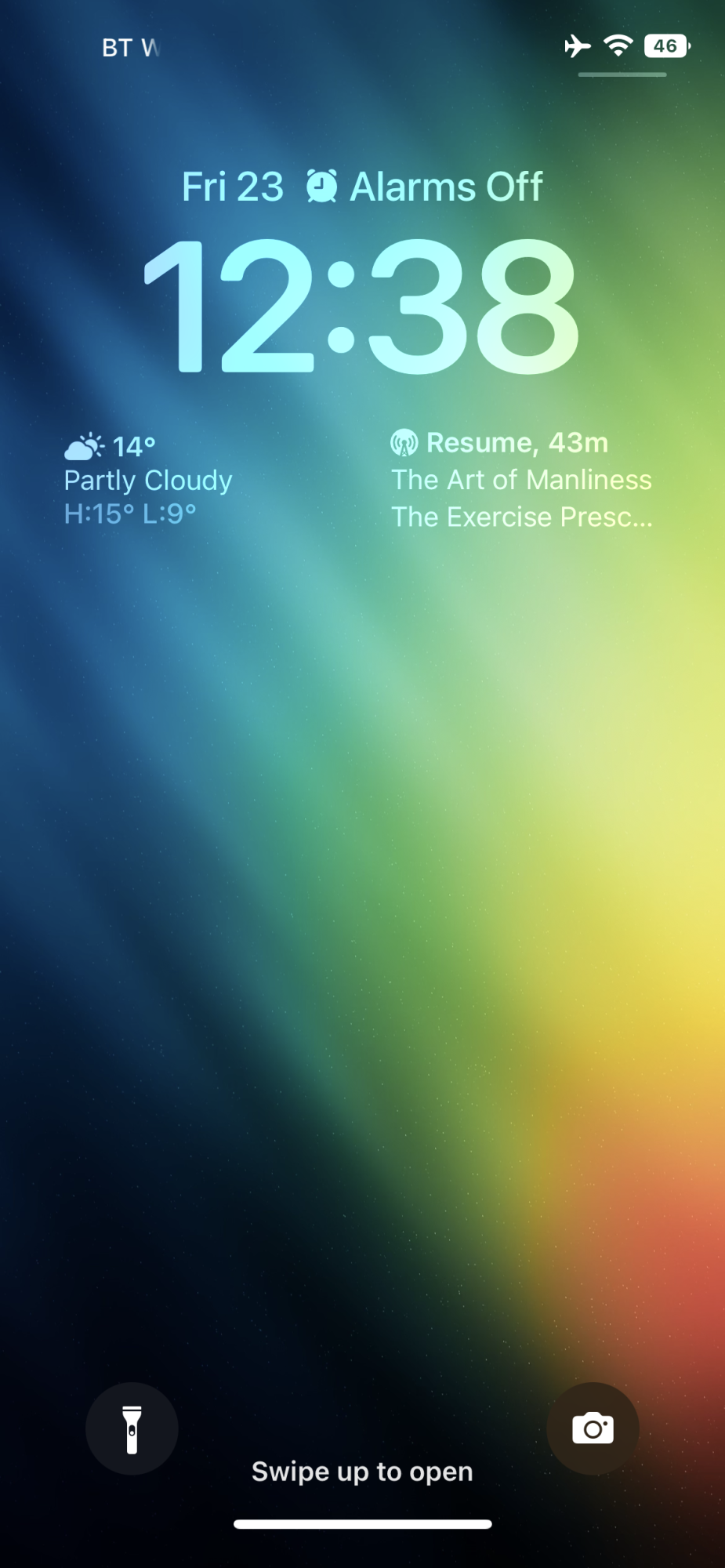Image resolution: width=725 pixels, height=1568 pixels.
Task: Open the Partly Cloudy weather widget
Action: tap(148, 480)
